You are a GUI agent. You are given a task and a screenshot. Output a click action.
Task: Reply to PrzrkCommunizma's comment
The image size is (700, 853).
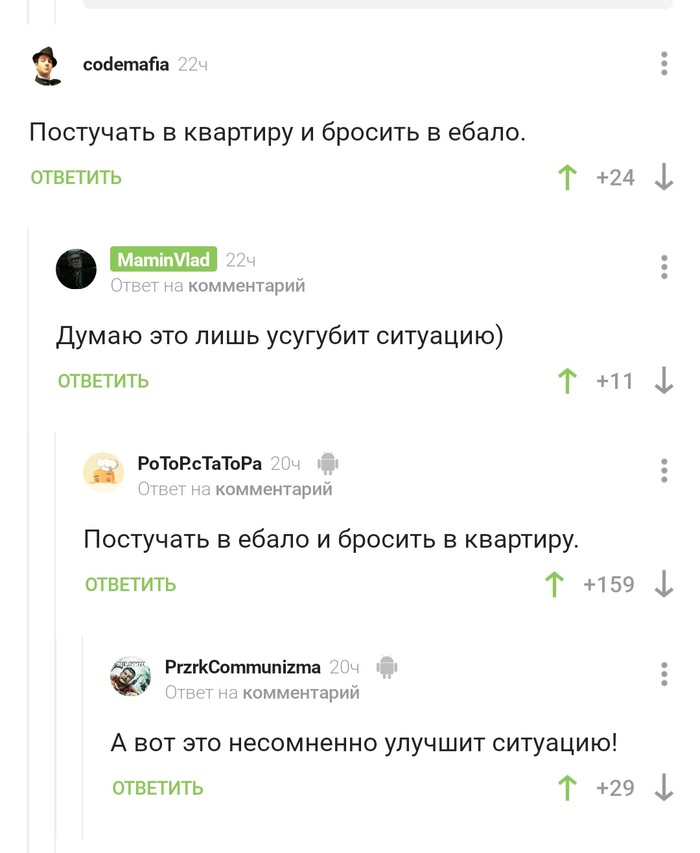pyautogui.click(x=157, y=788)
